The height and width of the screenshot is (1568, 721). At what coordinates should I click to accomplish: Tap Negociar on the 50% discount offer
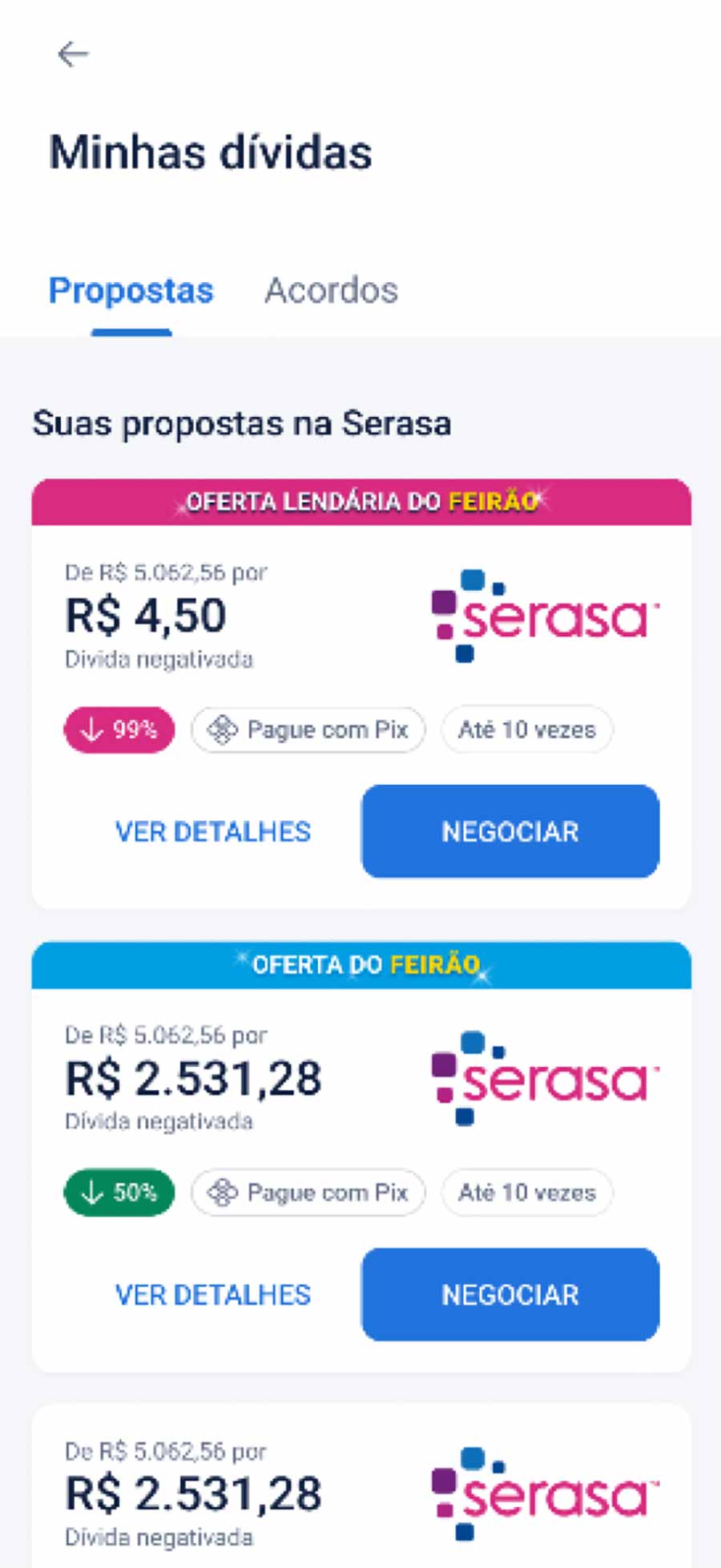tap(510, 1295)
